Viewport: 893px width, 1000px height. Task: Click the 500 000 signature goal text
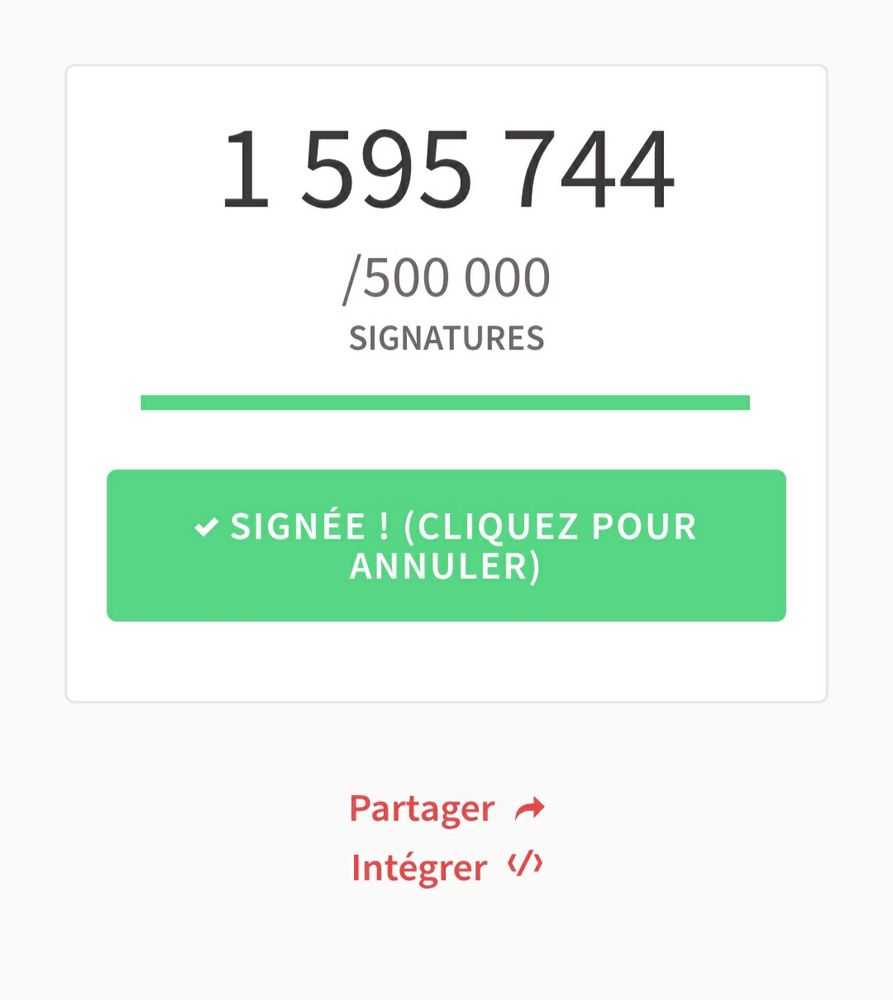click(x=446, y=277)
